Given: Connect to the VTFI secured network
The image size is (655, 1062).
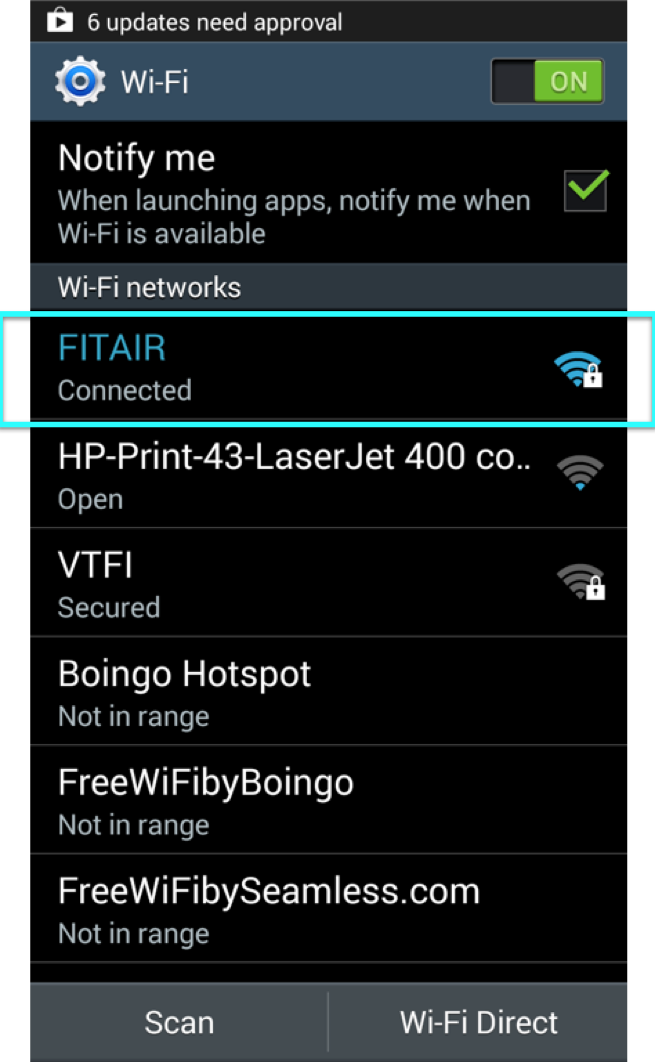Looking at the screenshot, I should tap(329, 584).
